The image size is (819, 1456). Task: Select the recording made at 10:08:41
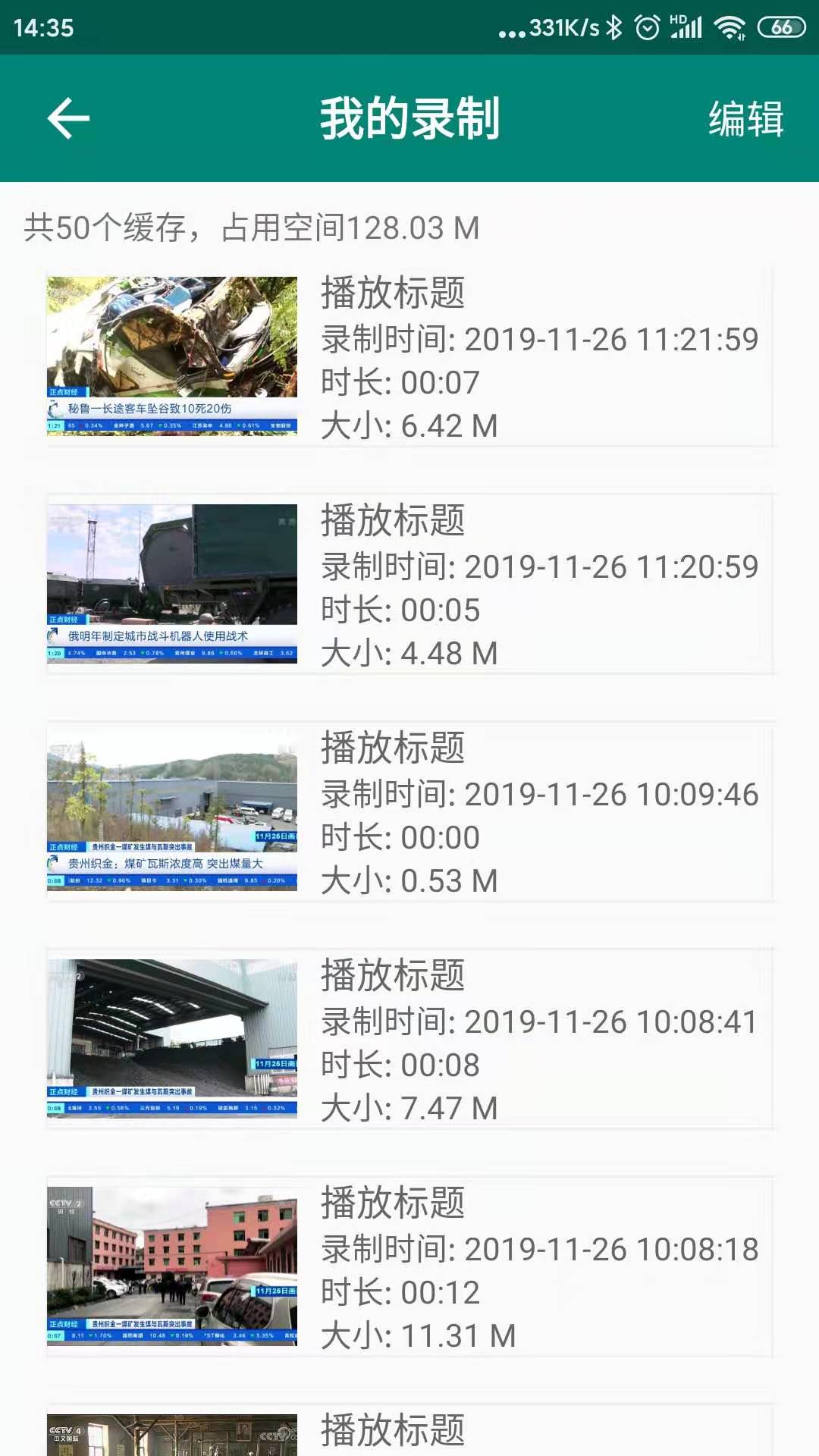[409, 1039]
